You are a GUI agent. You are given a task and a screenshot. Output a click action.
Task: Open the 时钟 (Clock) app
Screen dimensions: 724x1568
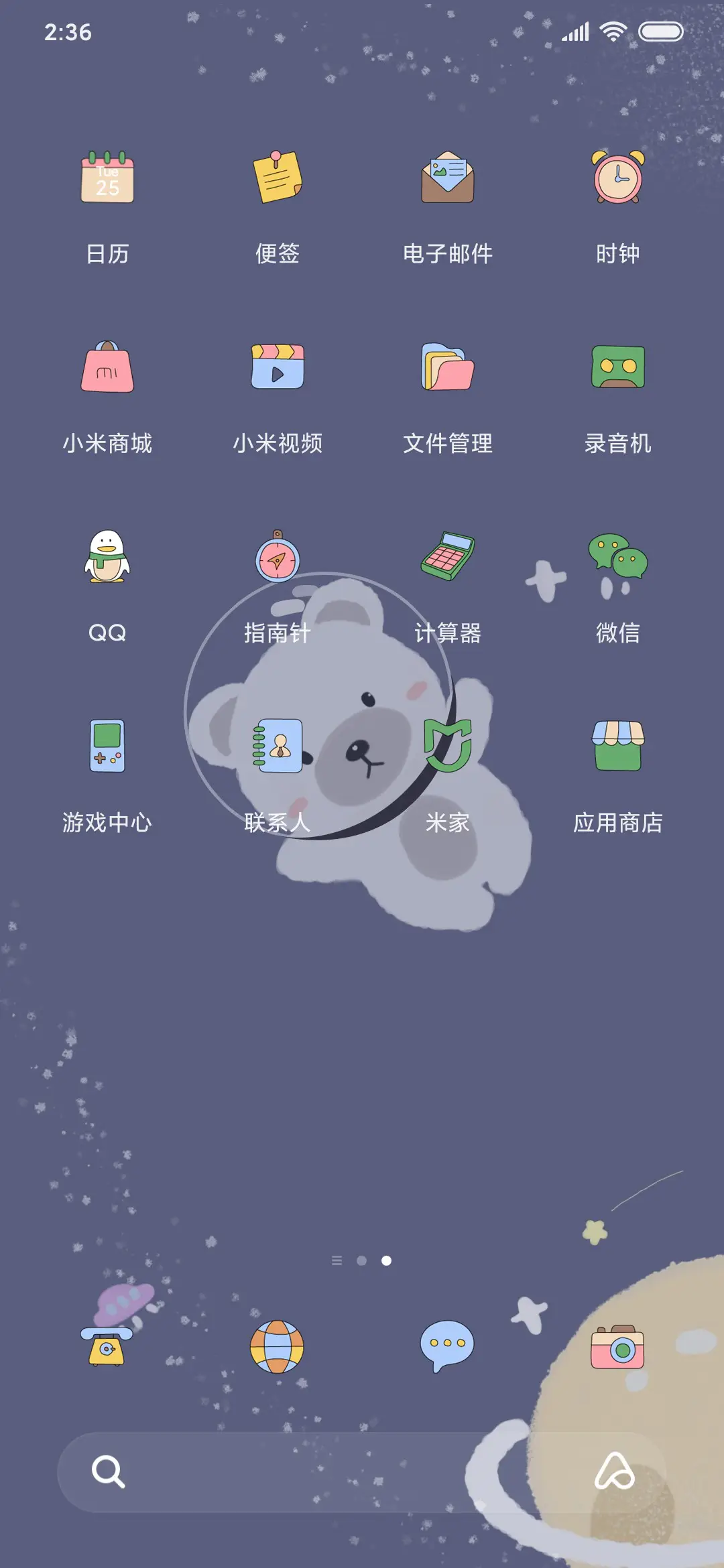click(617, 180)
